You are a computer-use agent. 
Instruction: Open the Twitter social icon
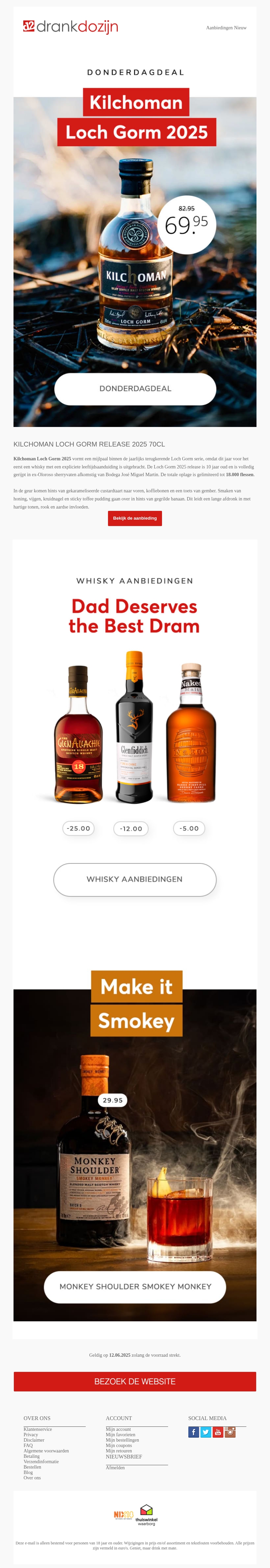coord(206,1432)
